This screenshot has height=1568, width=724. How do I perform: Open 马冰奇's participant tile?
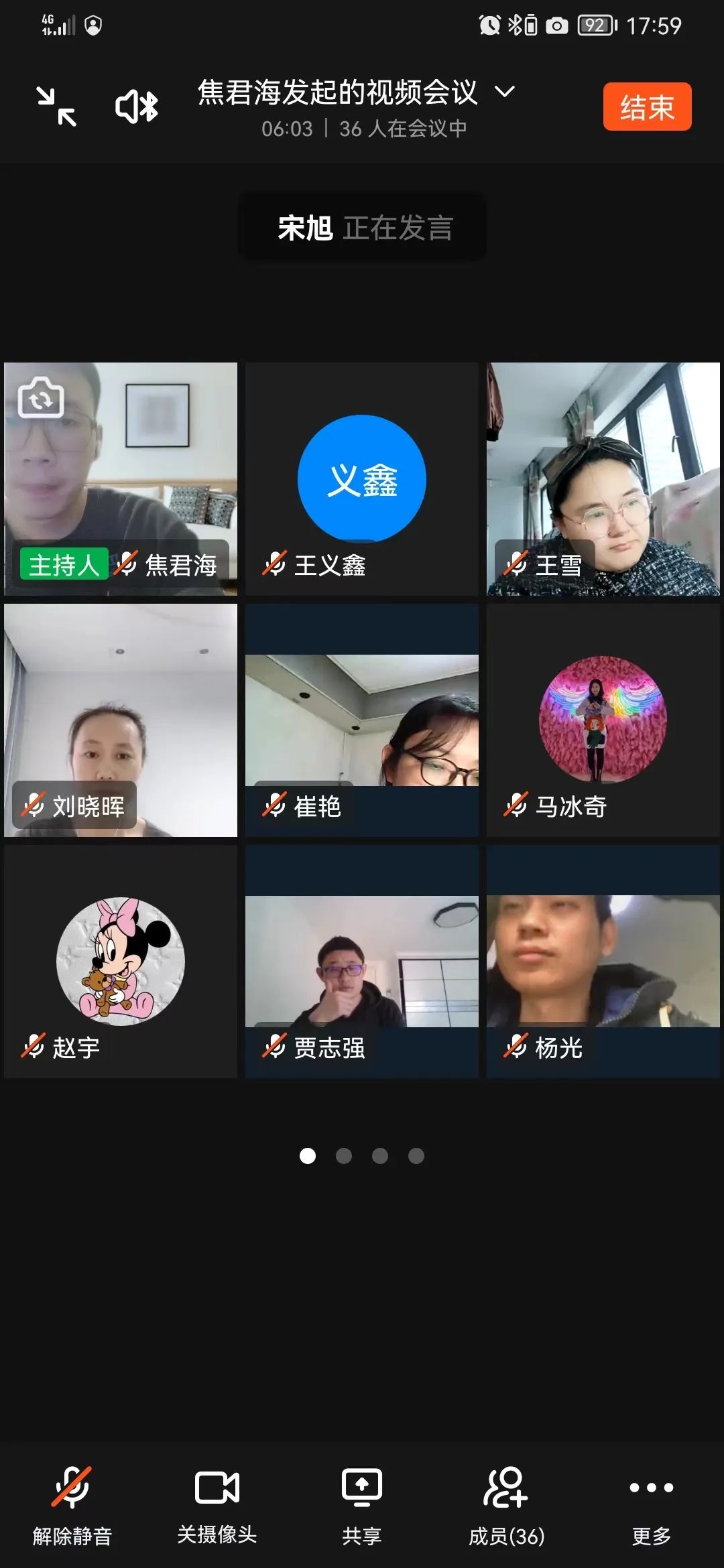point(603,720)
